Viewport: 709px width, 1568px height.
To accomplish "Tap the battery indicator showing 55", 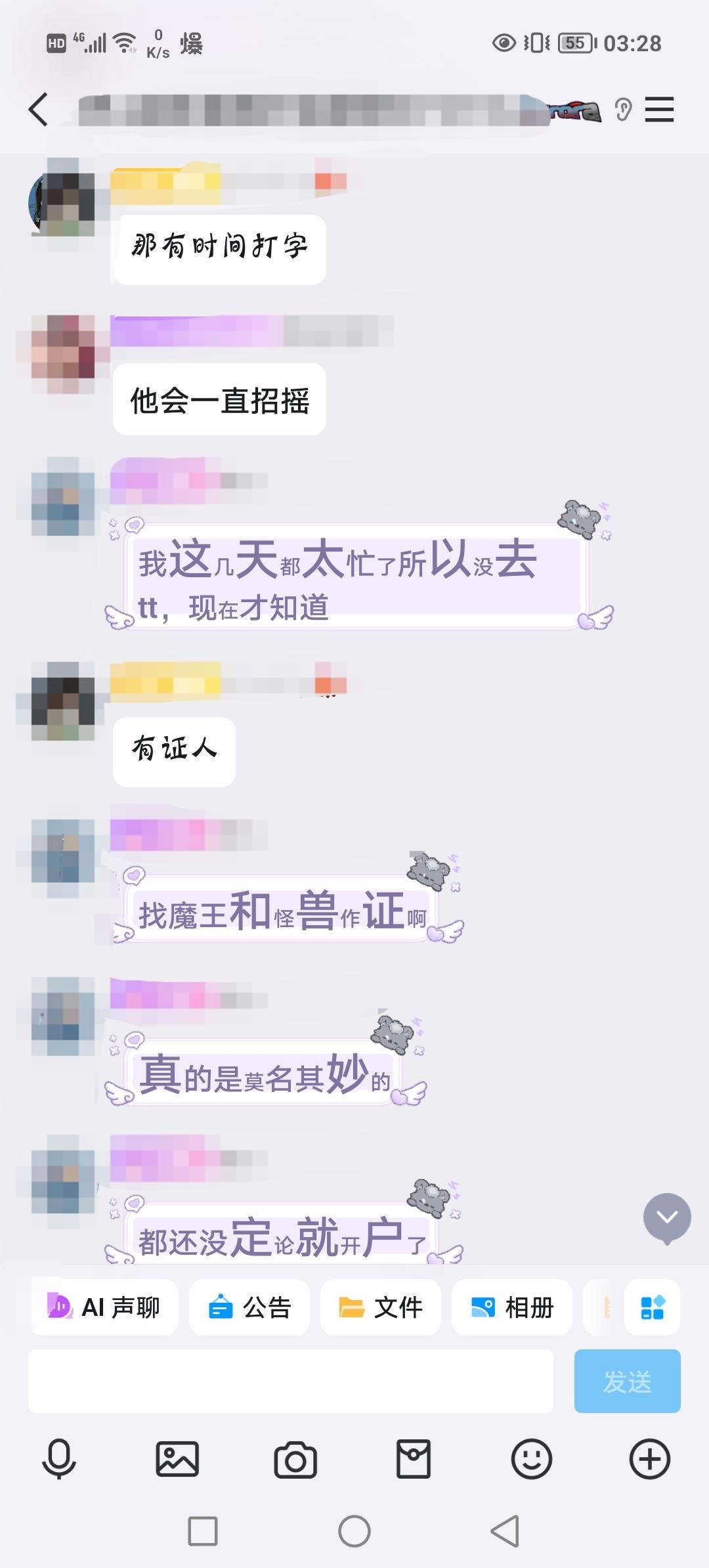I will pos(574,43).
